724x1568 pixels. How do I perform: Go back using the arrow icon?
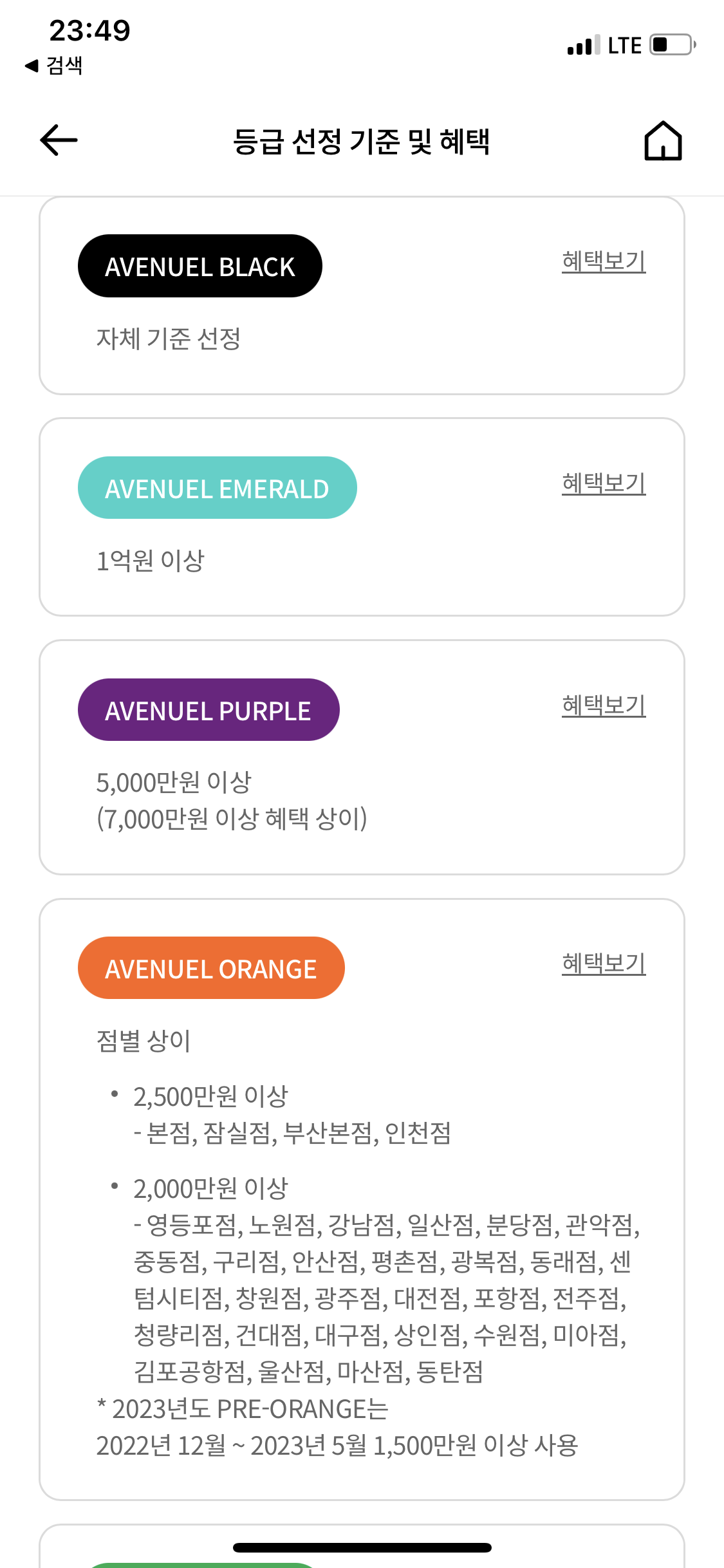pos(59,140)
